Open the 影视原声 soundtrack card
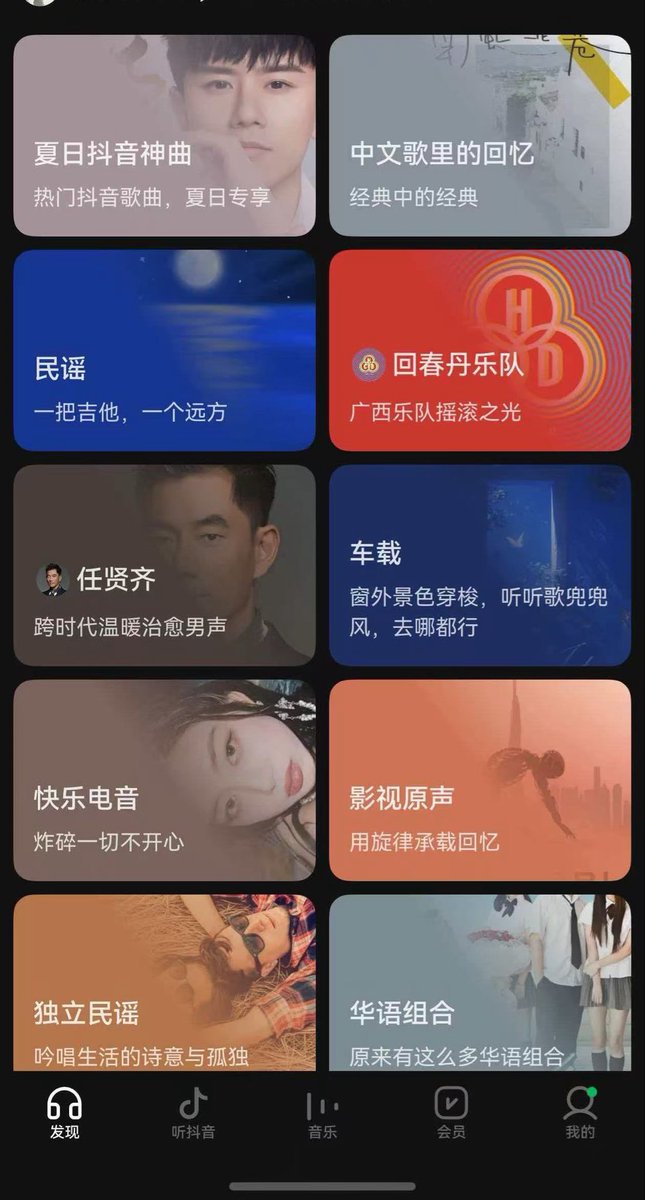Screen dimensions: 645x1200 [480, 780]
